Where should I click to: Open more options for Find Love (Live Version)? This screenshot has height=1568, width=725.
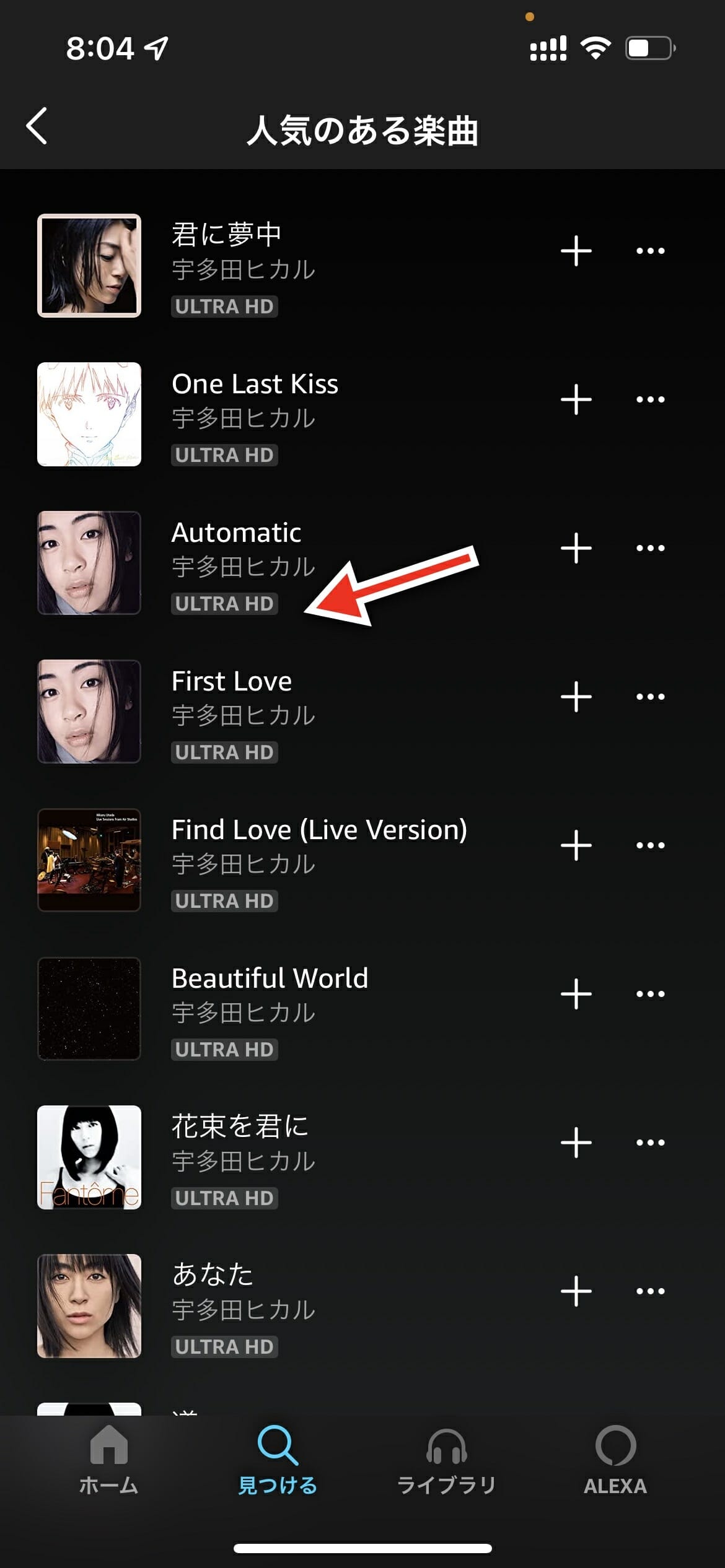(x=650, y=845)
